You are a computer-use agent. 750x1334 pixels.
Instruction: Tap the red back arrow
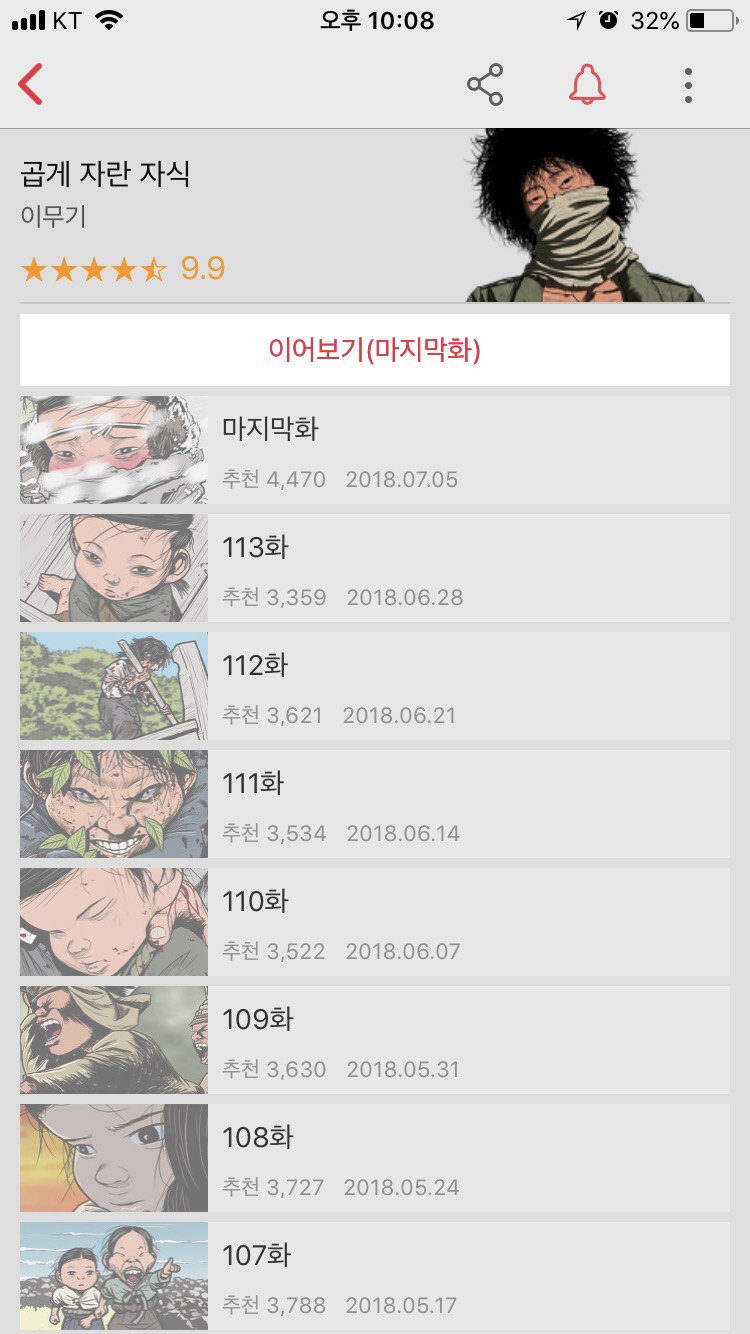[x=30, y=85]
